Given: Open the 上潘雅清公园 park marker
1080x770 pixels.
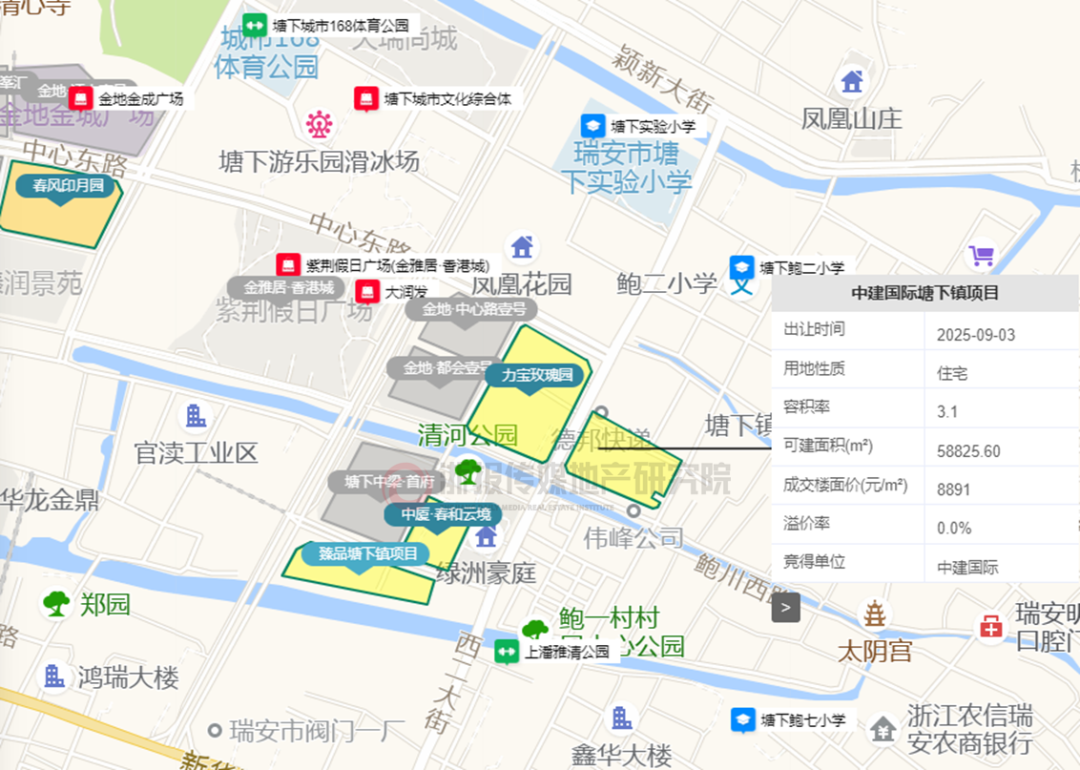Looking at the screenshot, I should (x=507, y=651).
